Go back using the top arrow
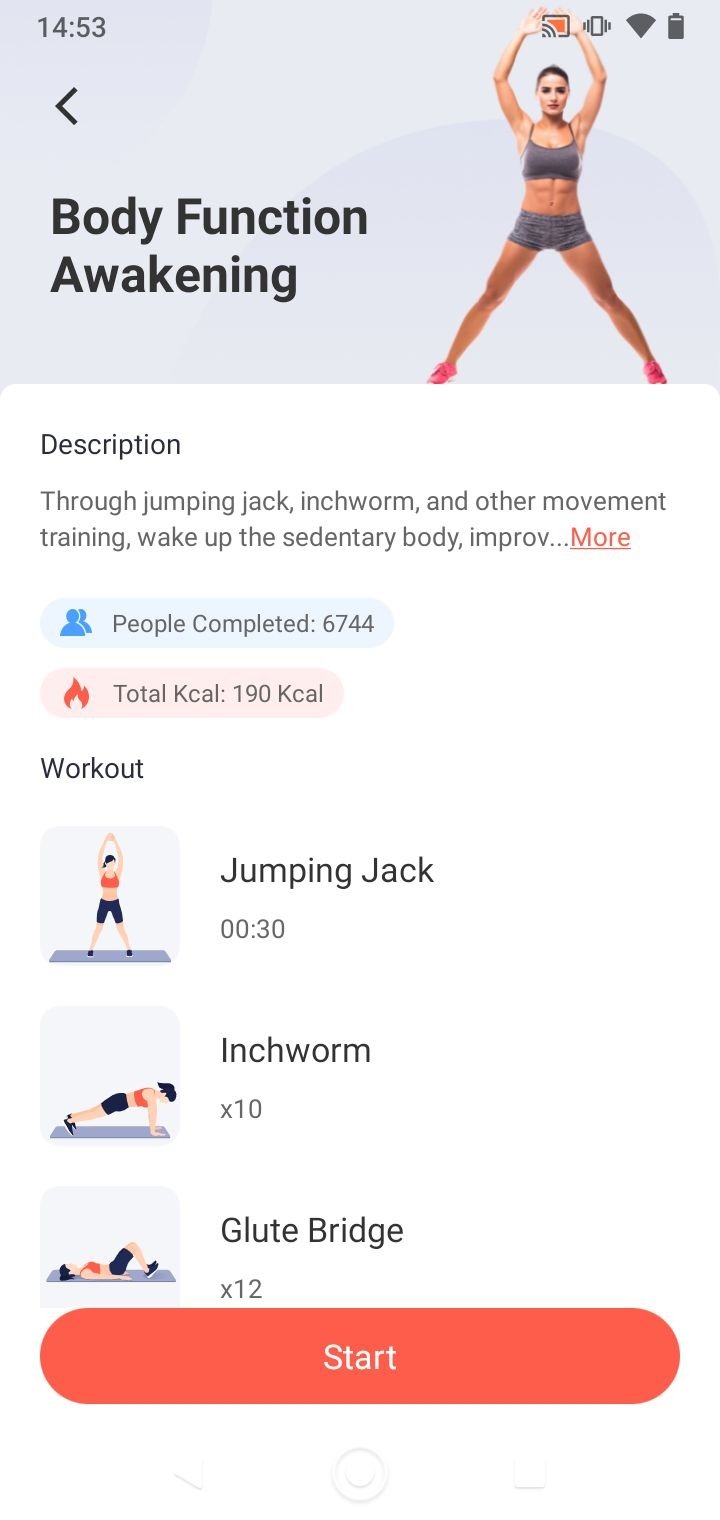The width and height of the screenshot is (720, 1520). tap(66, 106)
